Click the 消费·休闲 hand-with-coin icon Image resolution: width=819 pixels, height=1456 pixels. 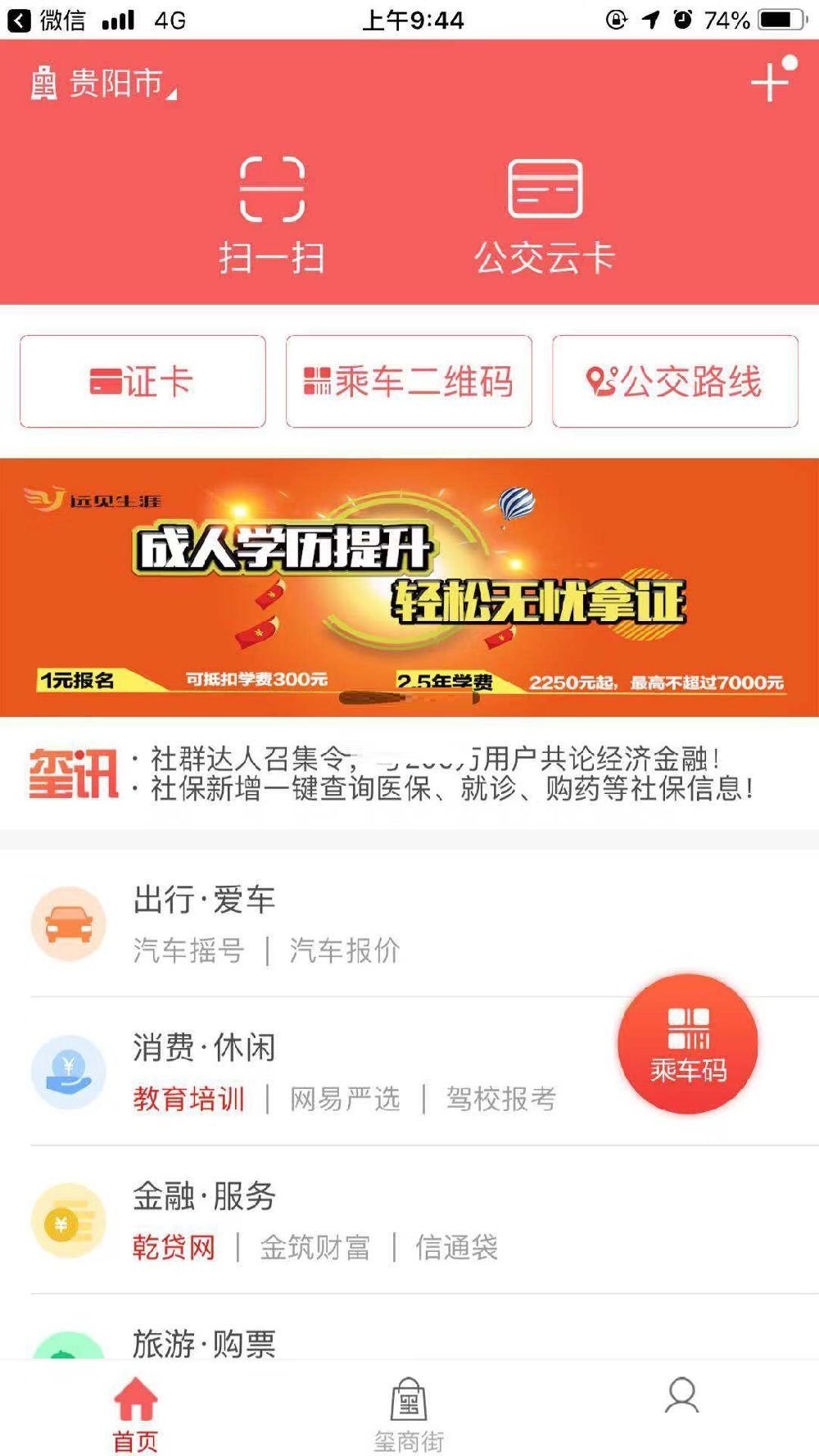click(70, 1073)
